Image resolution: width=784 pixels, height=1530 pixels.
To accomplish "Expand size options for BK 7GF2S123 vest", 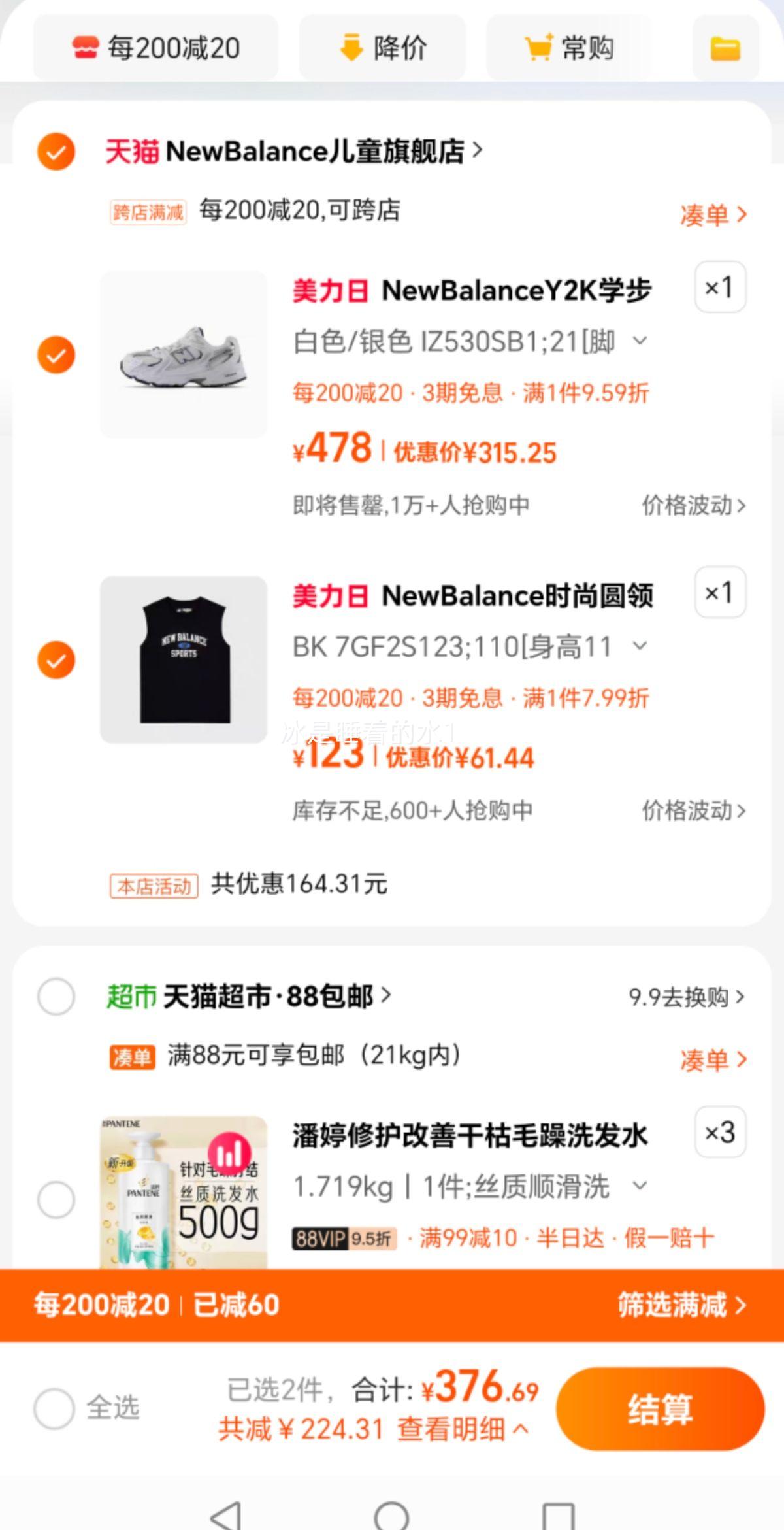I will 640,646.
